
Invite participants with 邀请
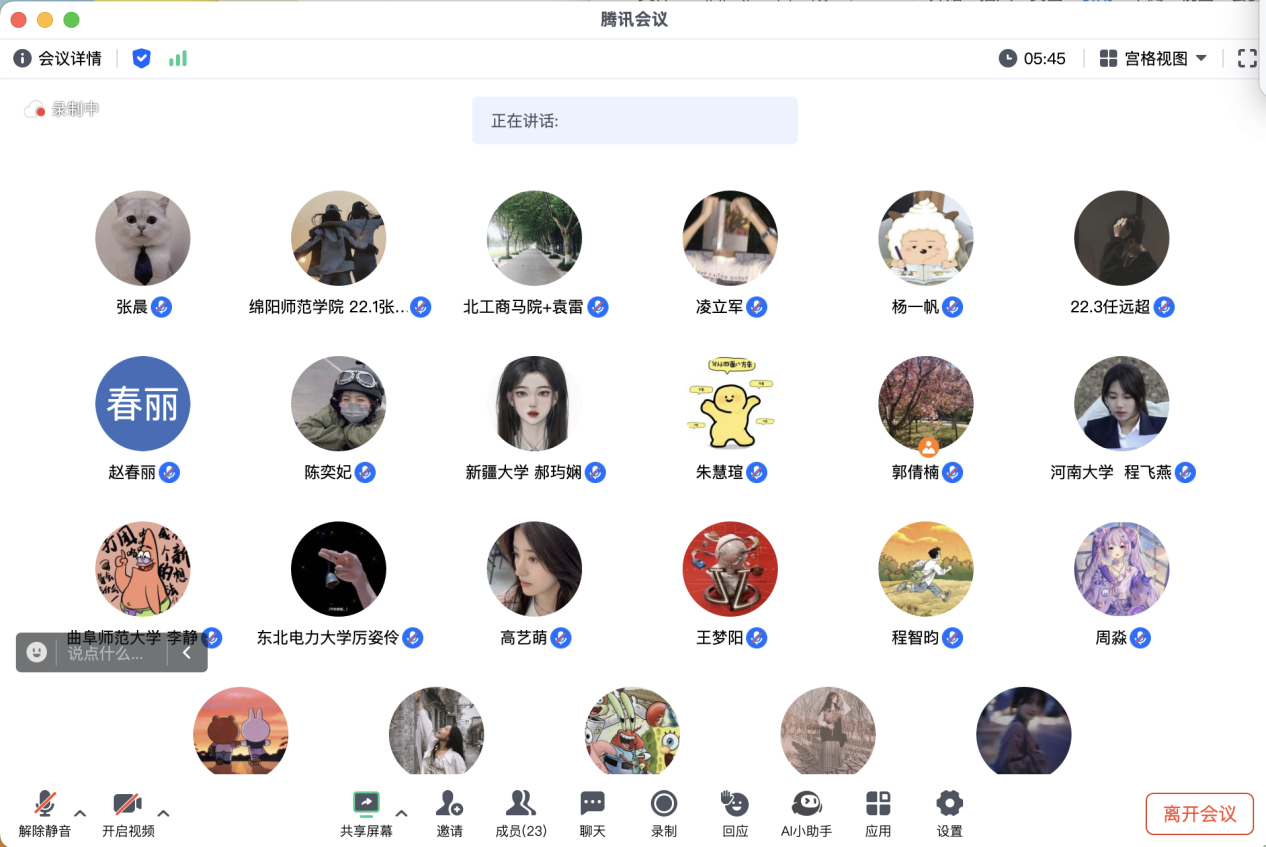pos(449,812)
